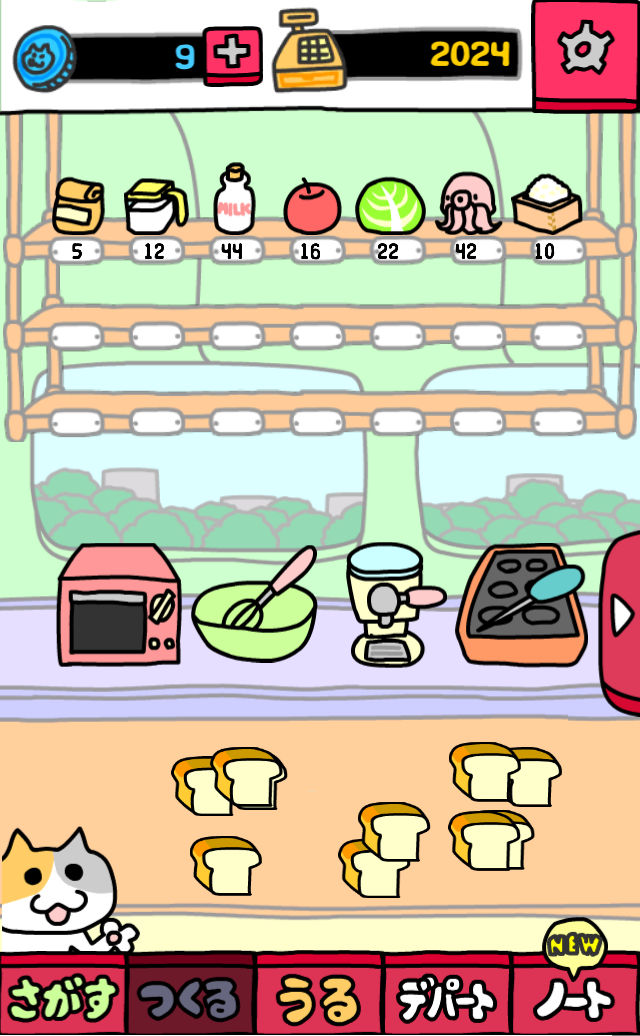Viewport: 640px width, 1036px height.
Task: Pick the rice box ingredient
Action: click(x=547, y=204)
